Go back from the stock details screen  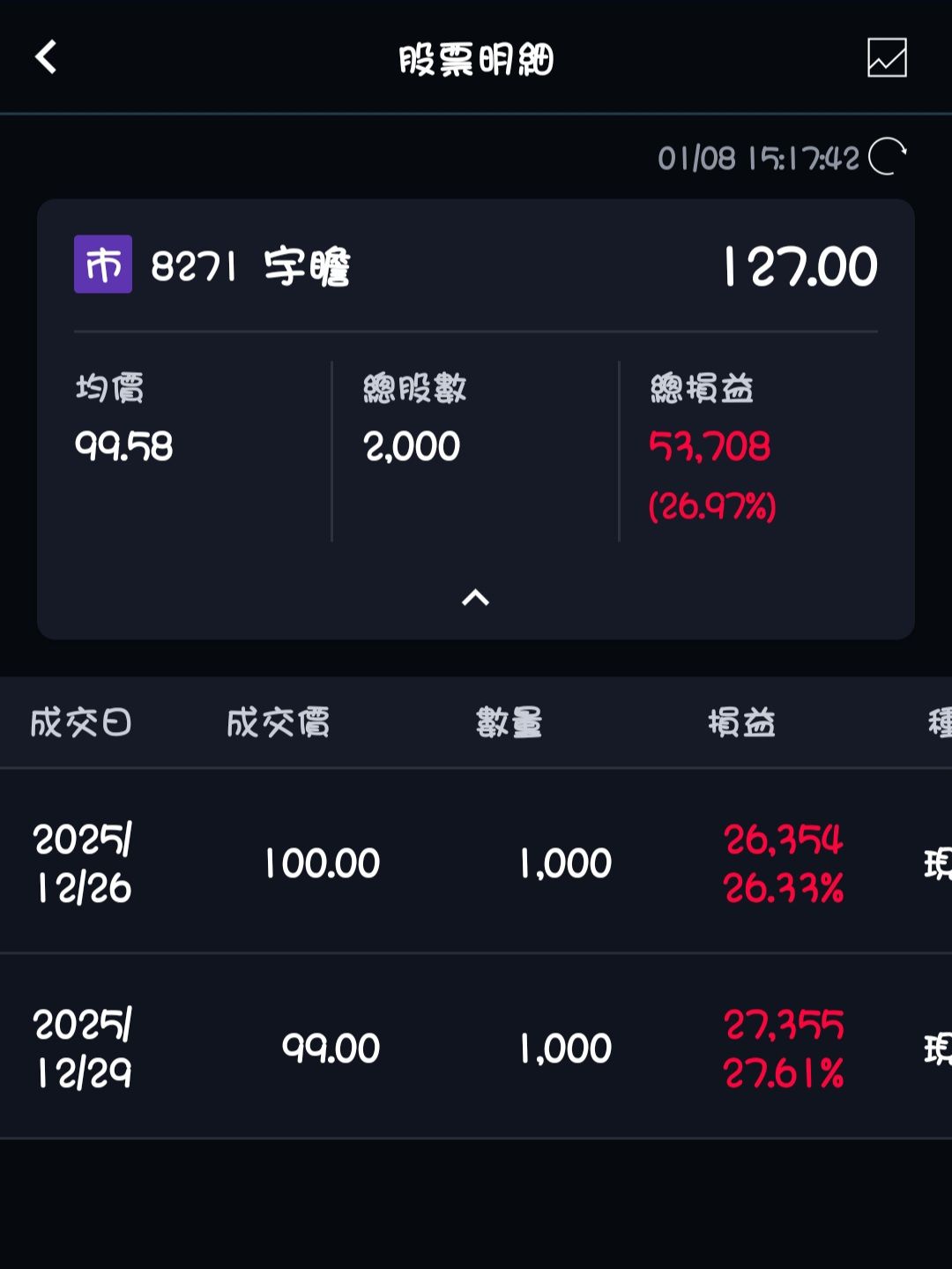pyautogui.click(x=46, y=57)
